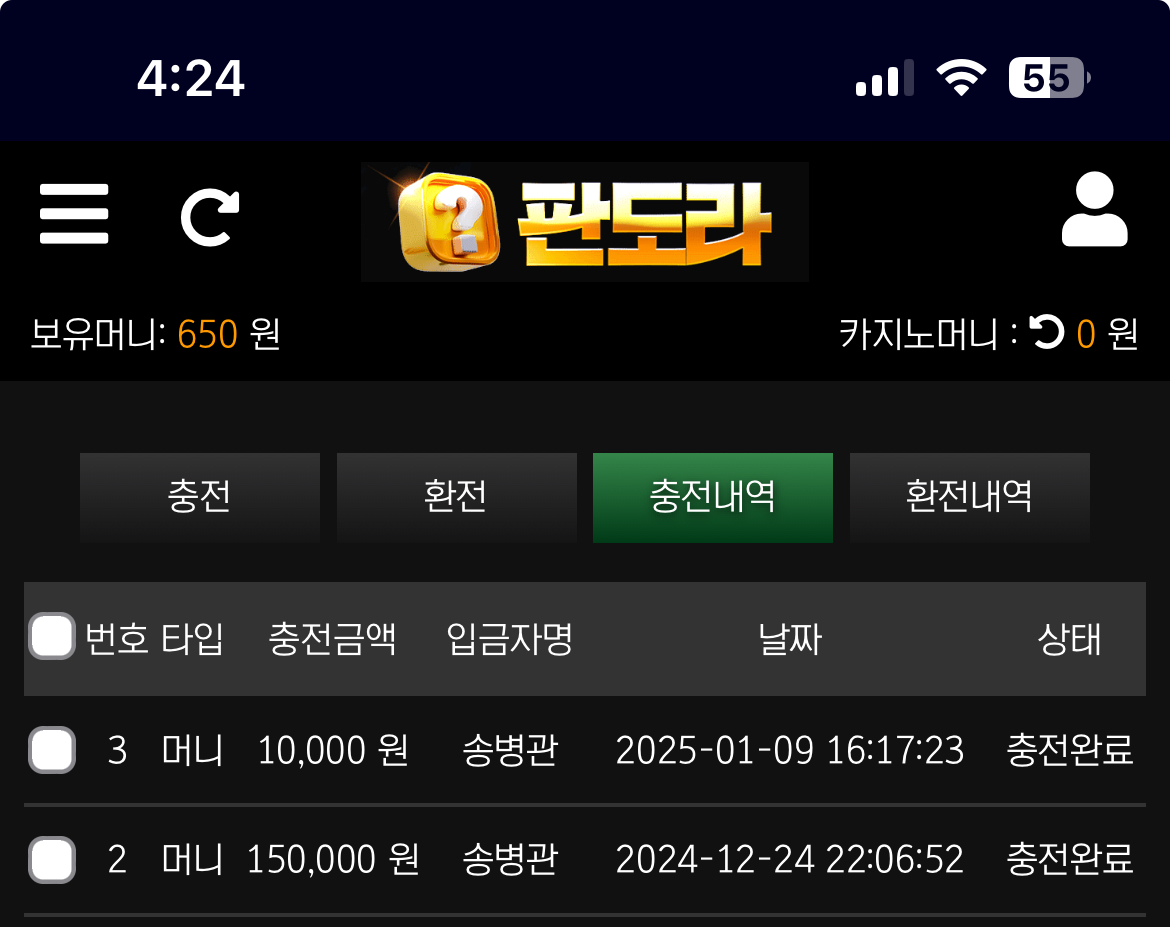Switch to the 충전 tab
Image resolution: width=1170 pixels, height=927 pixels.
click(200, 497)
